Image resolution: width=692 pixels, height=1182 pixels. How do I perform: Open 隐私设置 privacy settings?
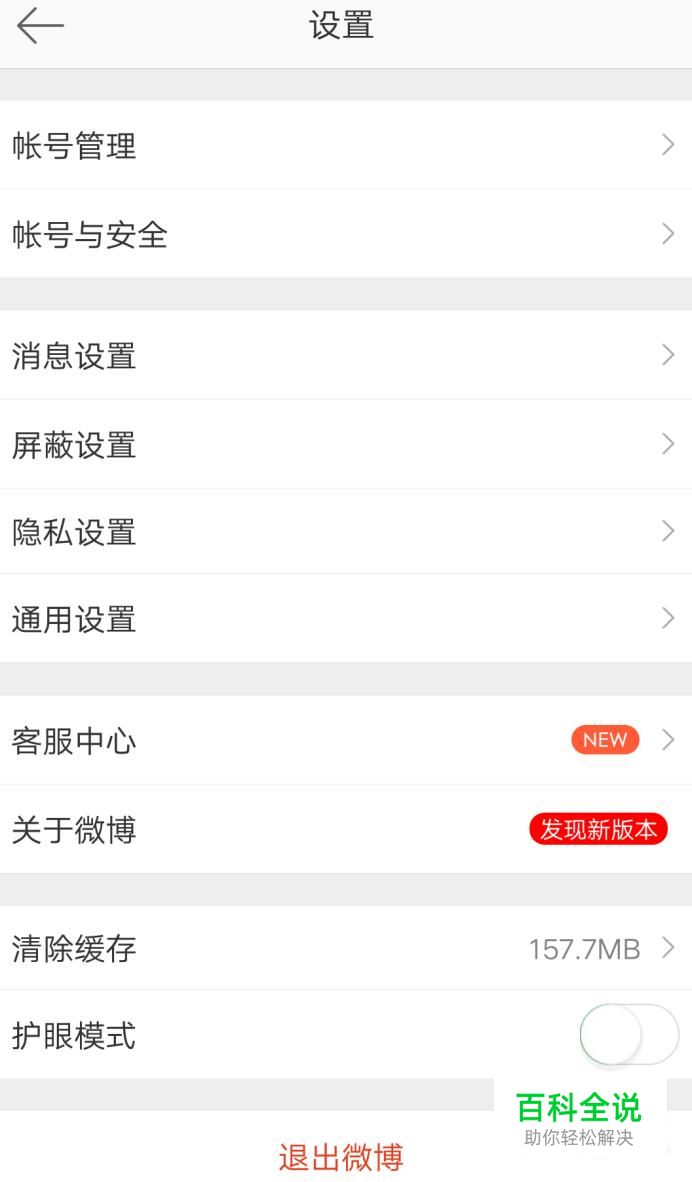point(346,532)
